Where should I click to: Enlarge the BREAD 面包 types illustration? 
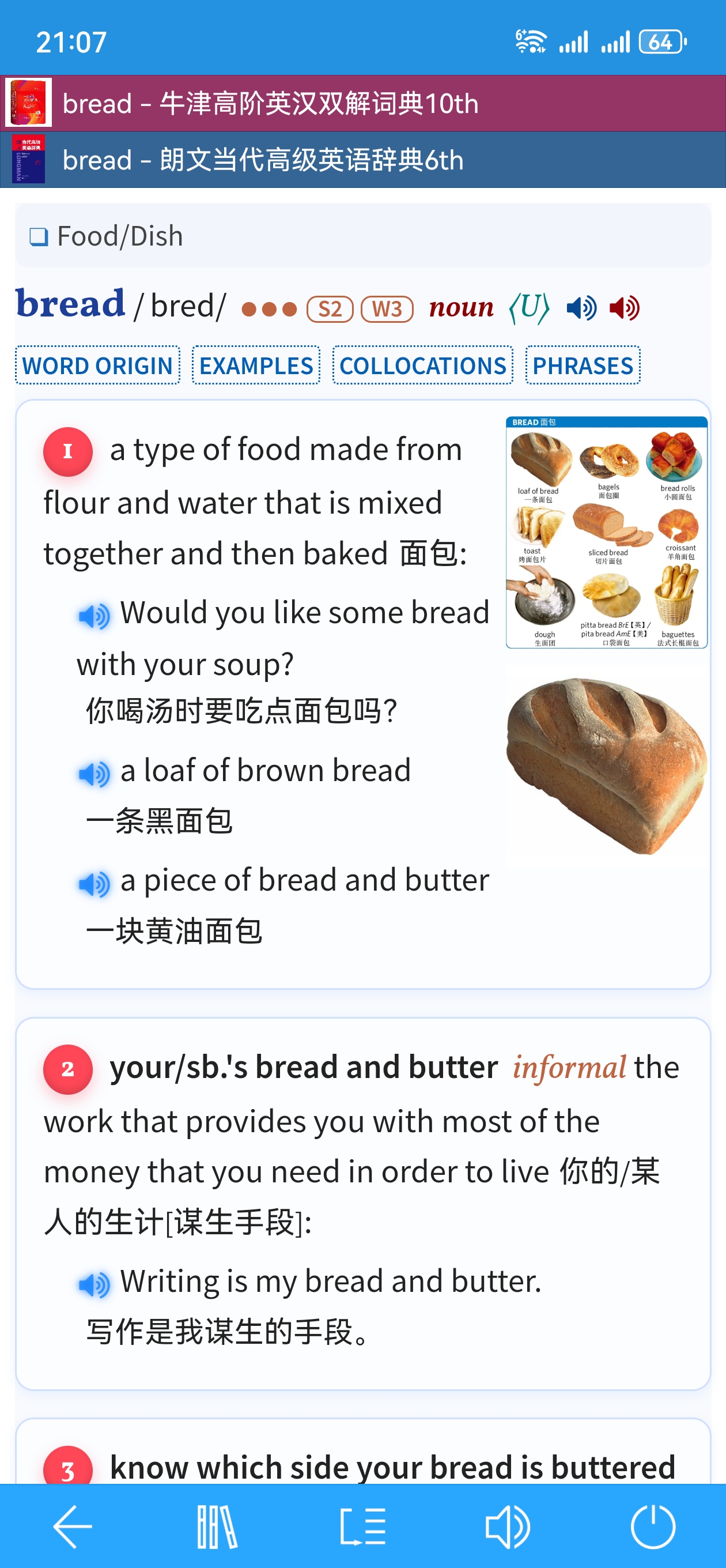click(x=606, y=532)
